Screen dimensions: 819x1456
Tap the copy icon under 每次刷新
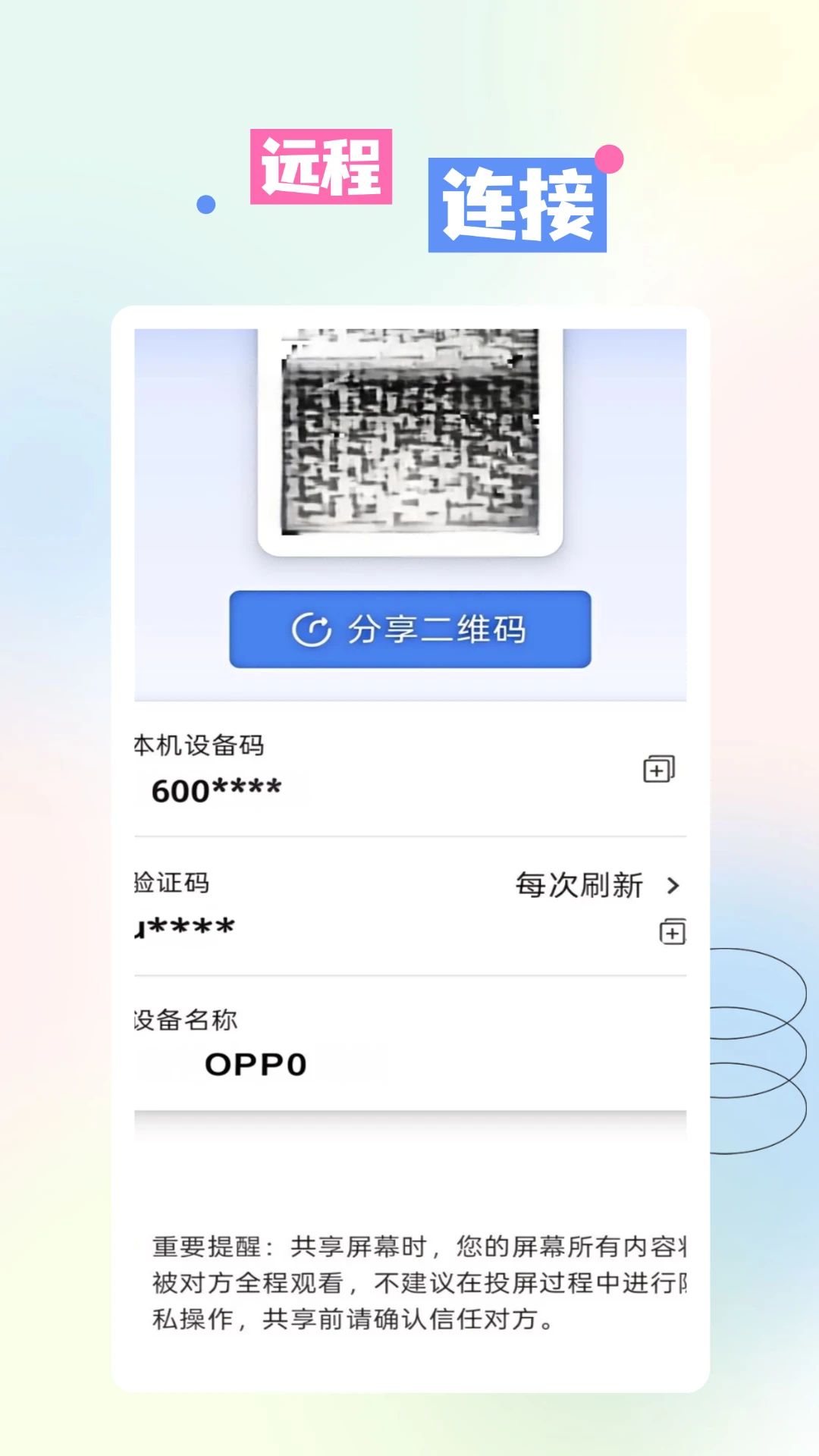(673, 931)
